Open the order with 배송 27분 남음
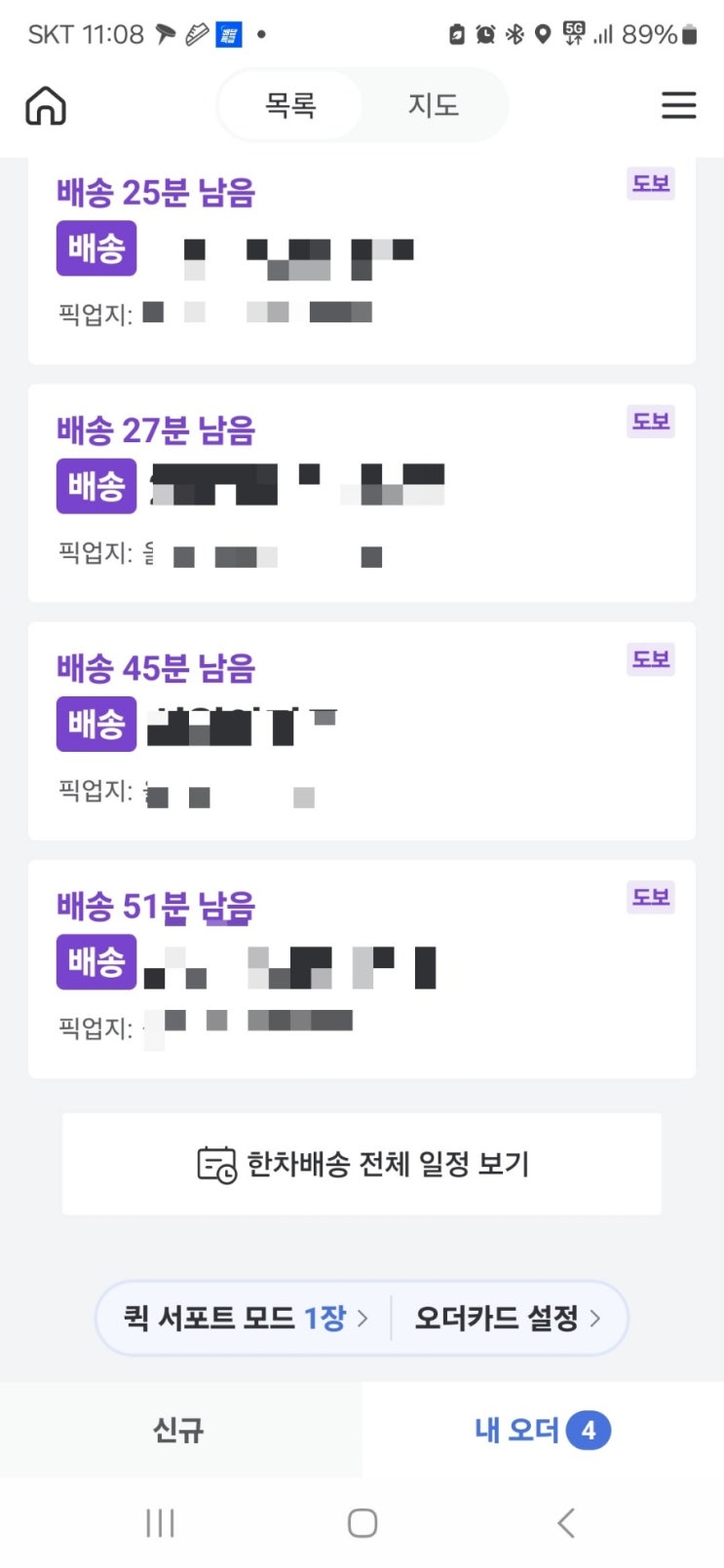Screen dimensions: 724x1568 [x=362, y=493]
